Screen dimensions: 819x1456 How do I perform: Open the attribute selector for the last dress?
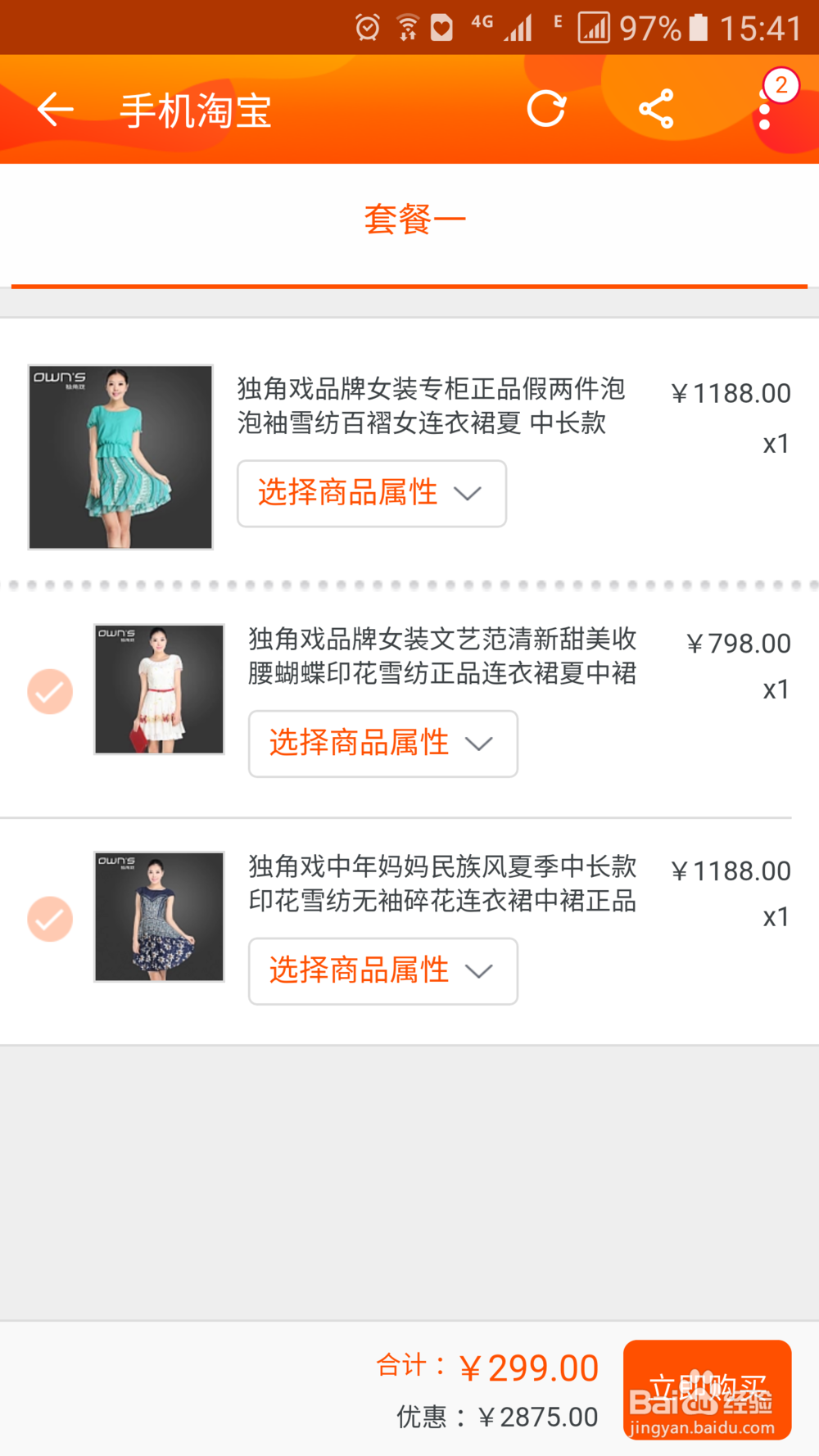pyautogui.click(x=382, y=971)
